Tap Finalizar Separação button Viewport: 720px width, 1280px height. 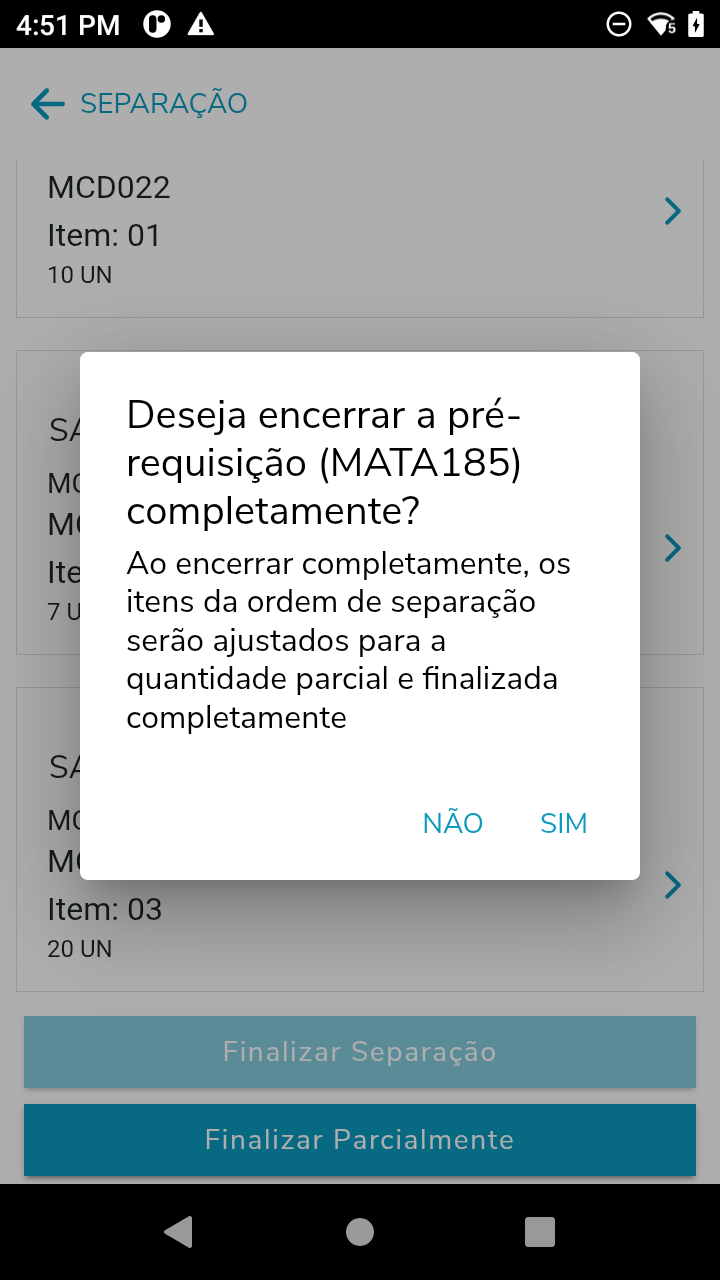tap(360, 1052)
